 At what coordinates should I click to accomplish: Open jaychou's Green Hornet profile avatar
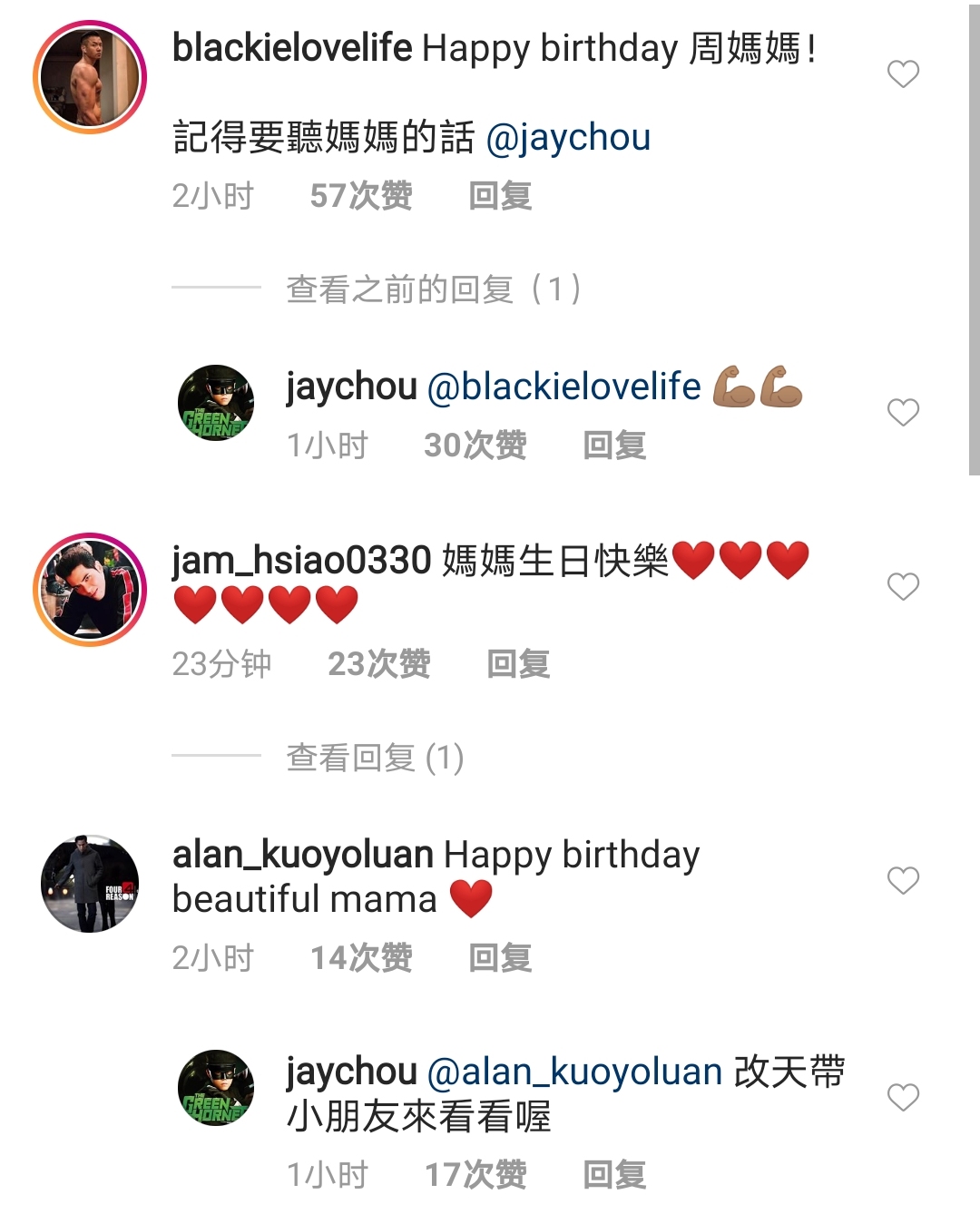[x=217, y=402]
